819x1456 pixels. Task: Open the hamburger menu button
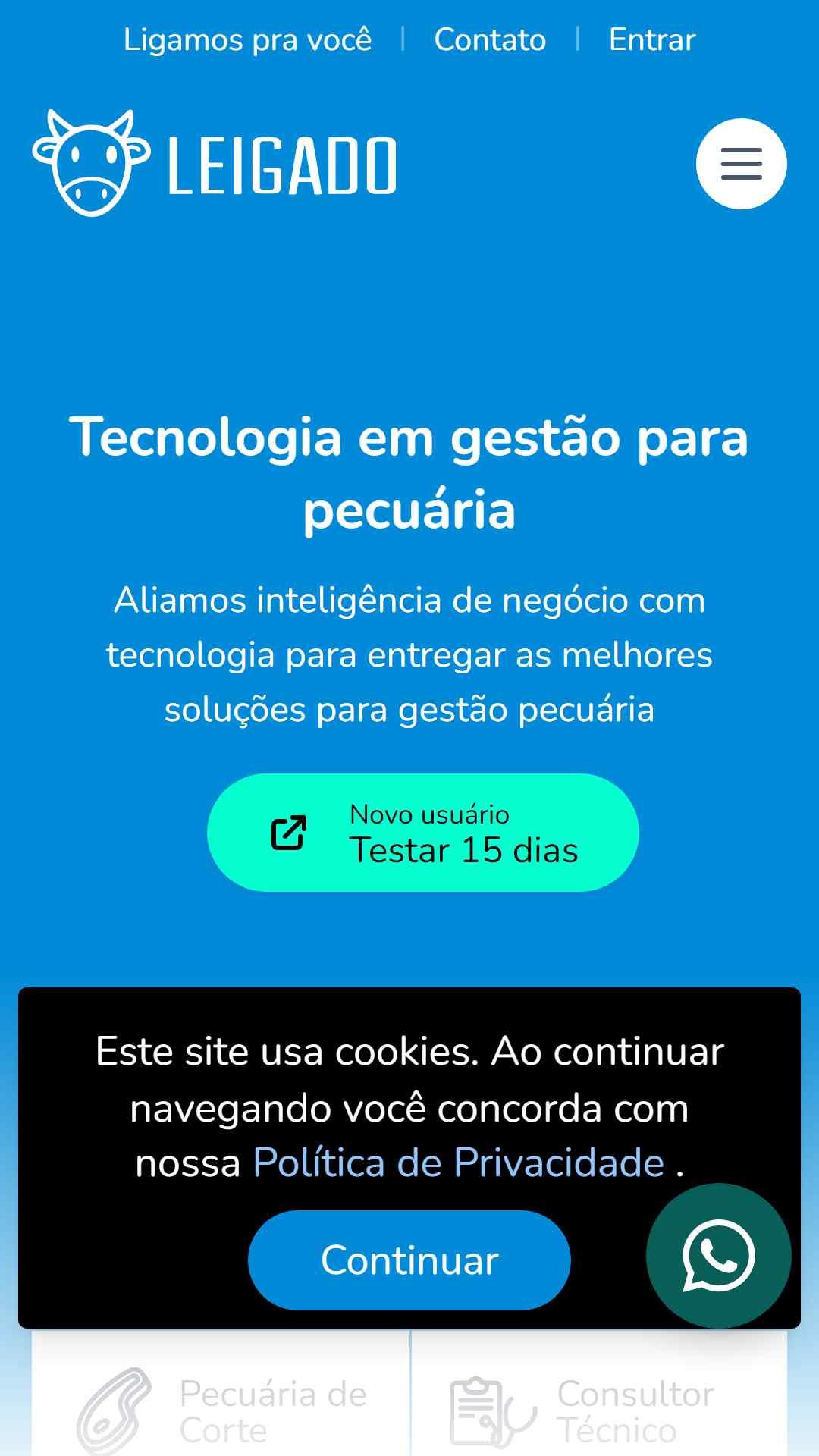(741, 164)
